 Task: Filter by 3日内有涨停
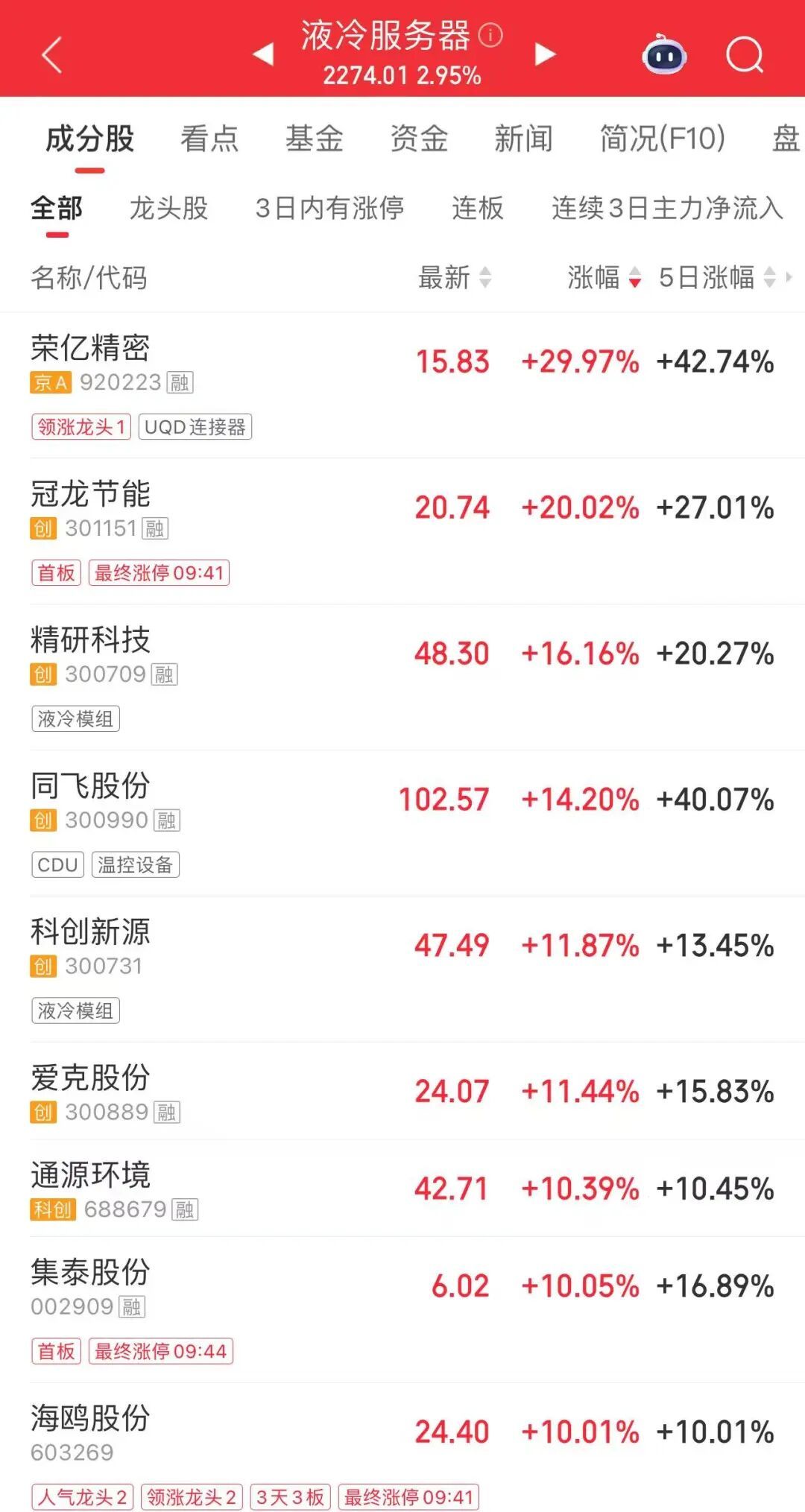pos(329,208)
